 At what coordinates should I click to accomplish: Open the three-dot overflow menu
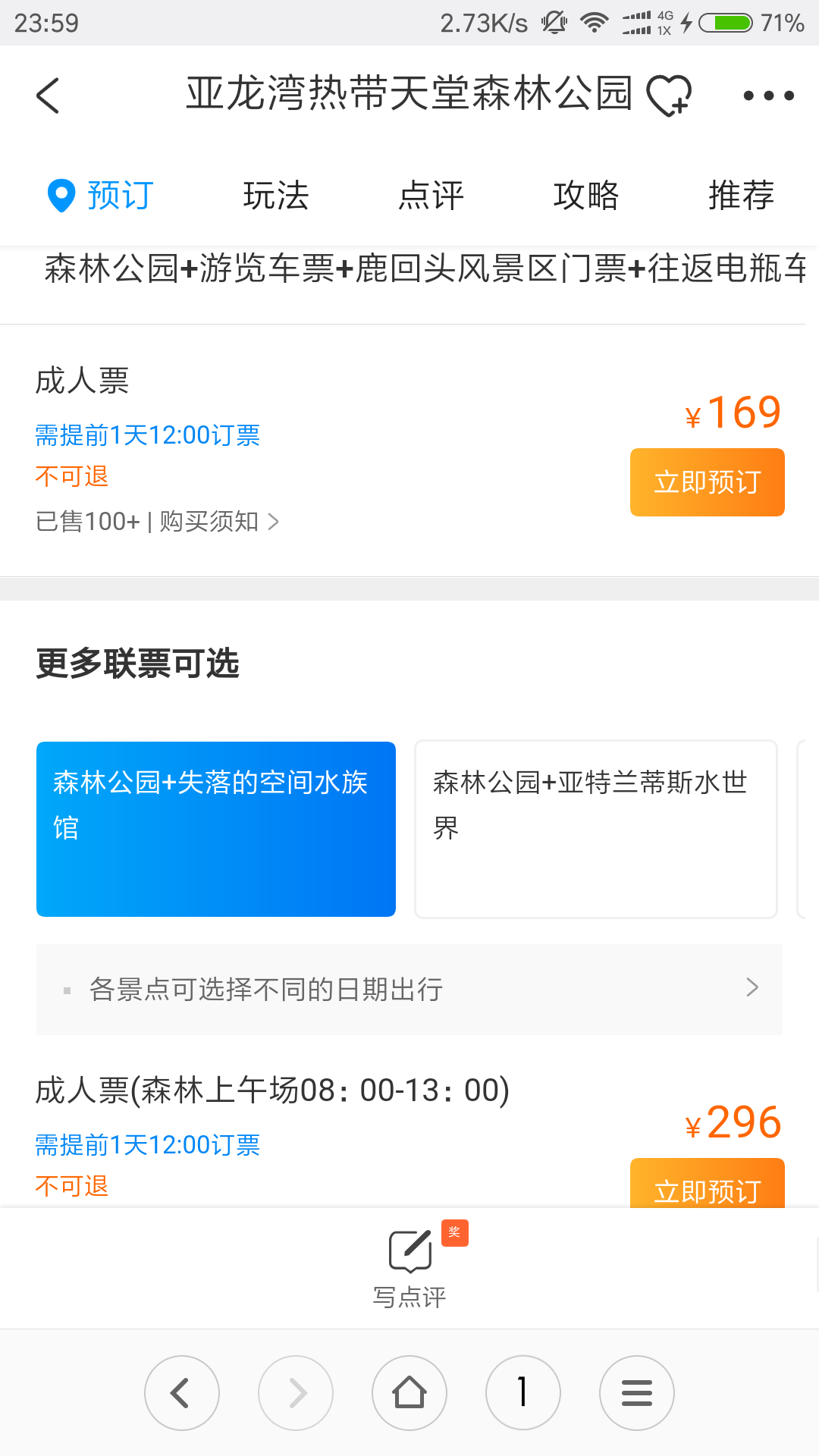[768, 96]
